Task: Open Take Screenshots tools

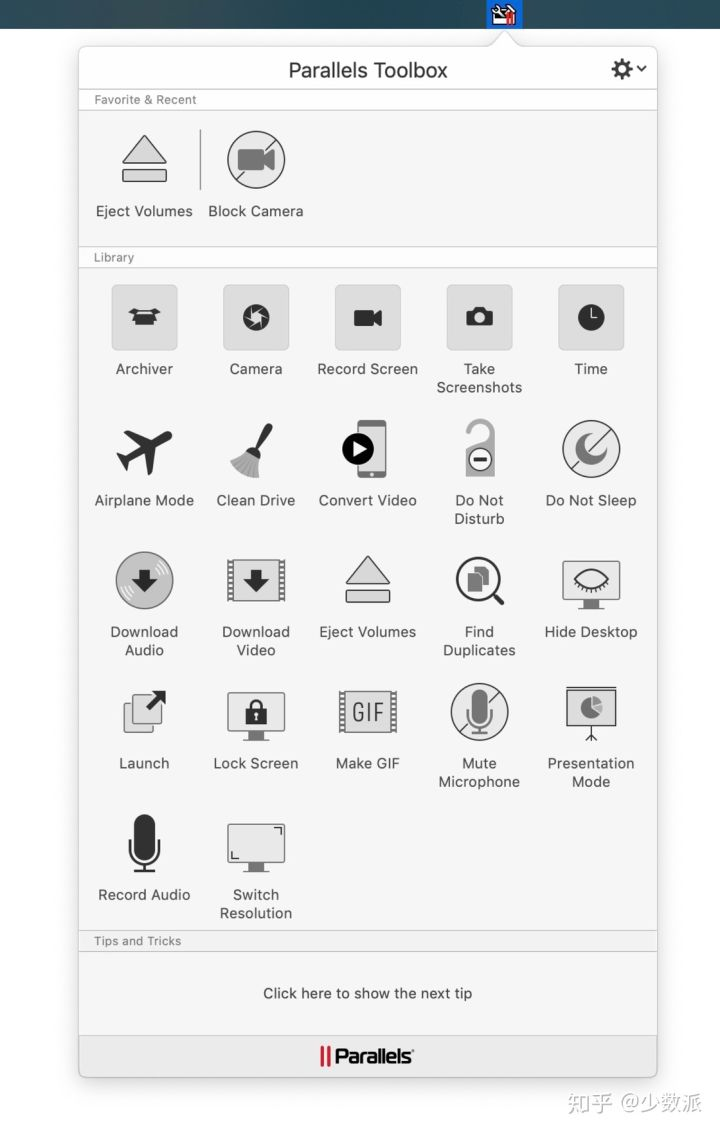Action: pos(479,318)
